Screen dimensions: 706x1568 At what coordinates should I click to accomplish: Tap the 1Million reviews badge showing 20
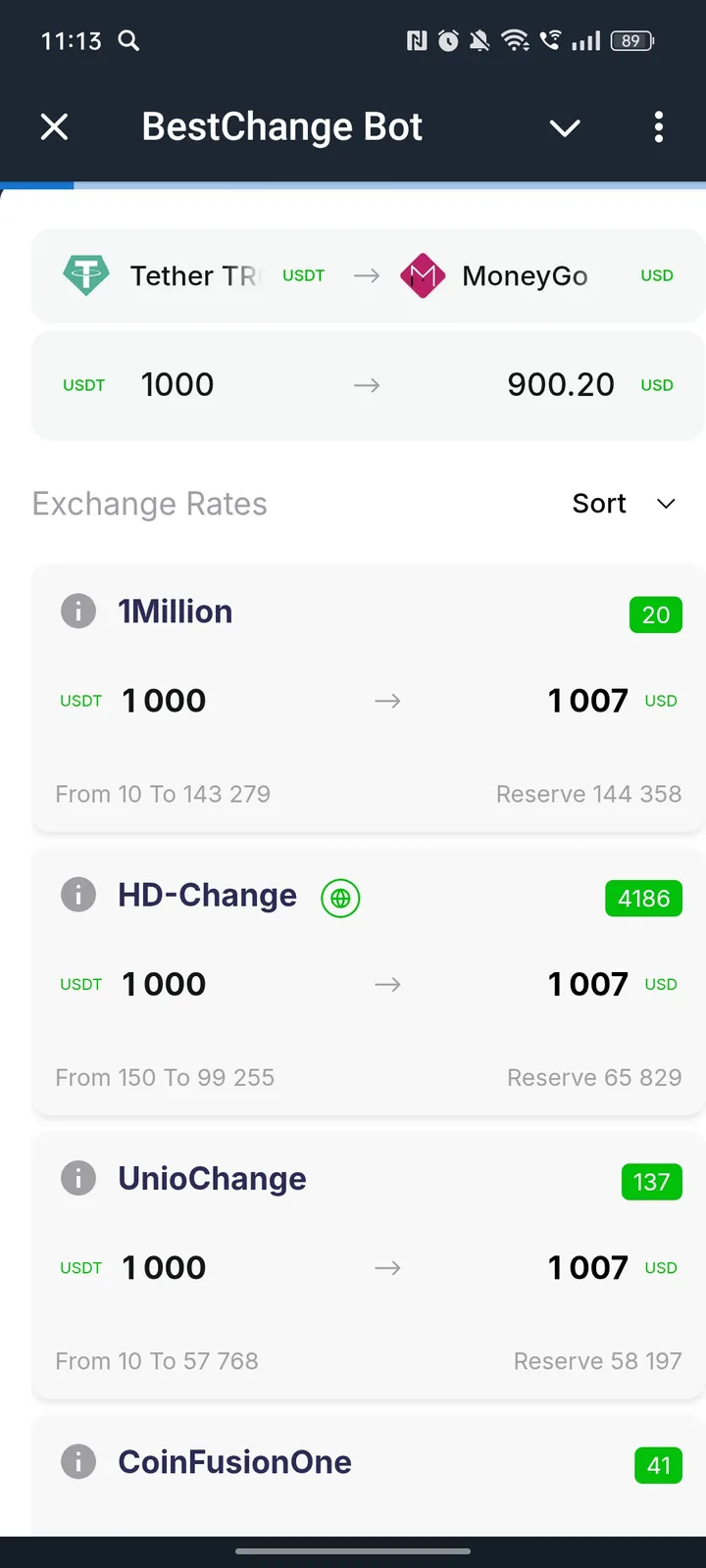tap(655, 614)
